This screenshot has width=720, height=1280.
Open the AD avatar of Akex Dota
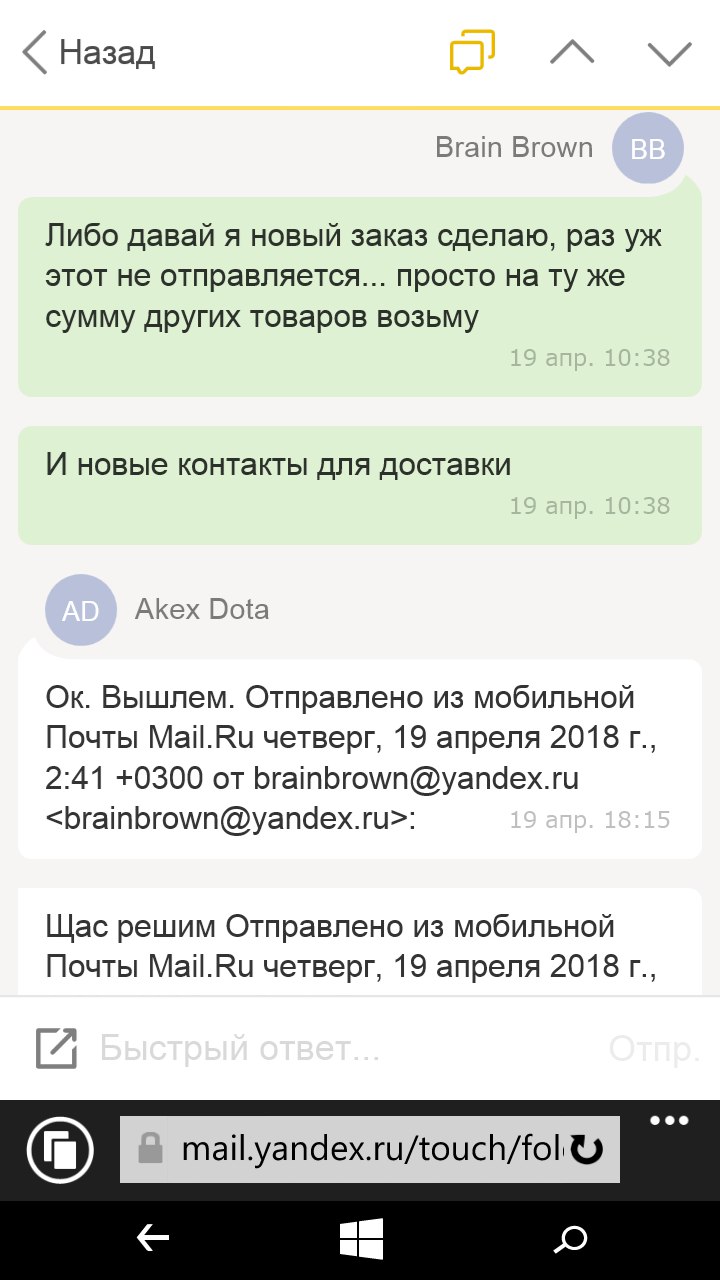[81, 610]
